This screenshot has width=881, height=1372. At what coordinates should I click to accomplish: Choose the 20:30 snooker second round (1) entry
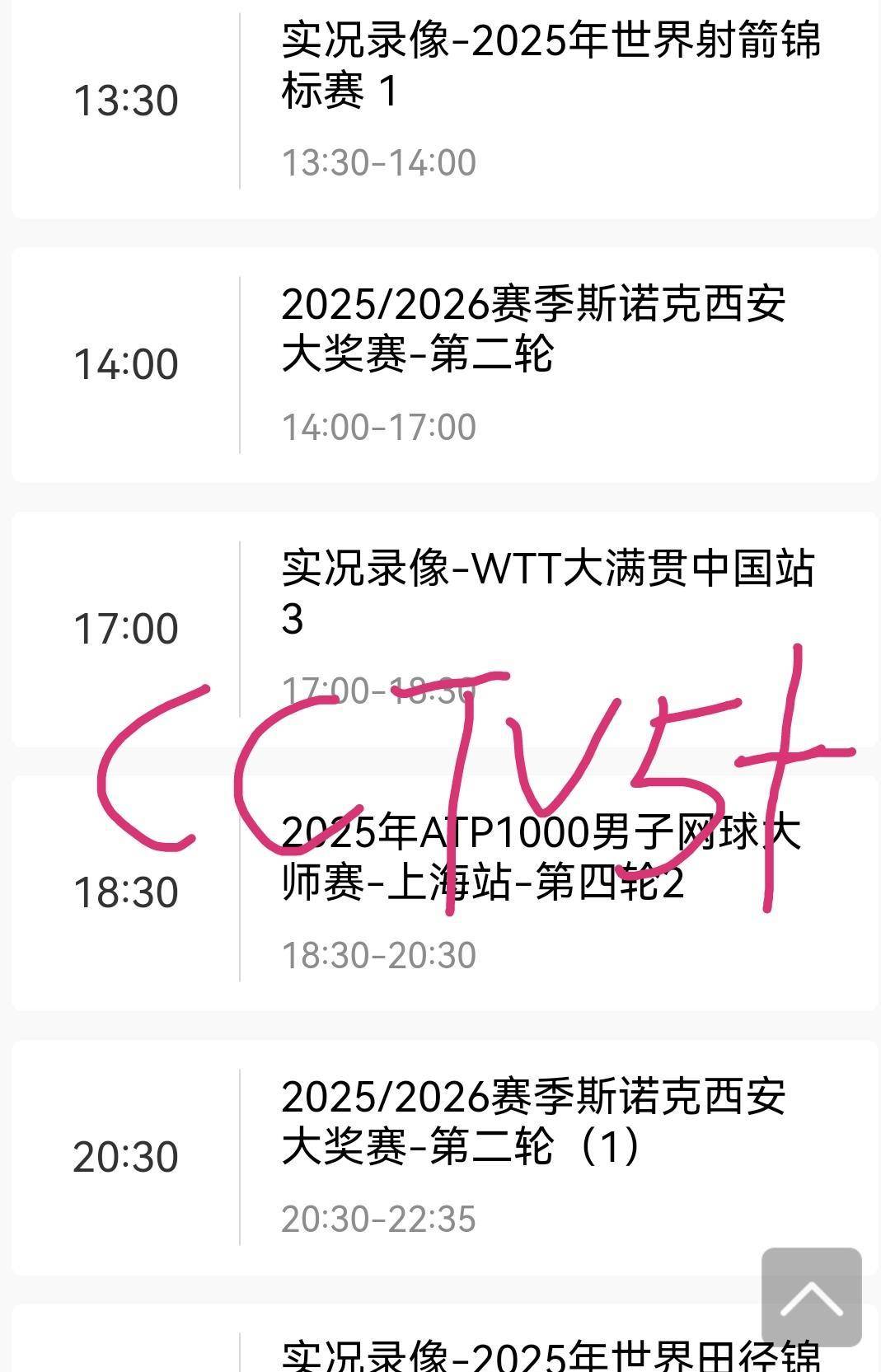point(532,1122)
